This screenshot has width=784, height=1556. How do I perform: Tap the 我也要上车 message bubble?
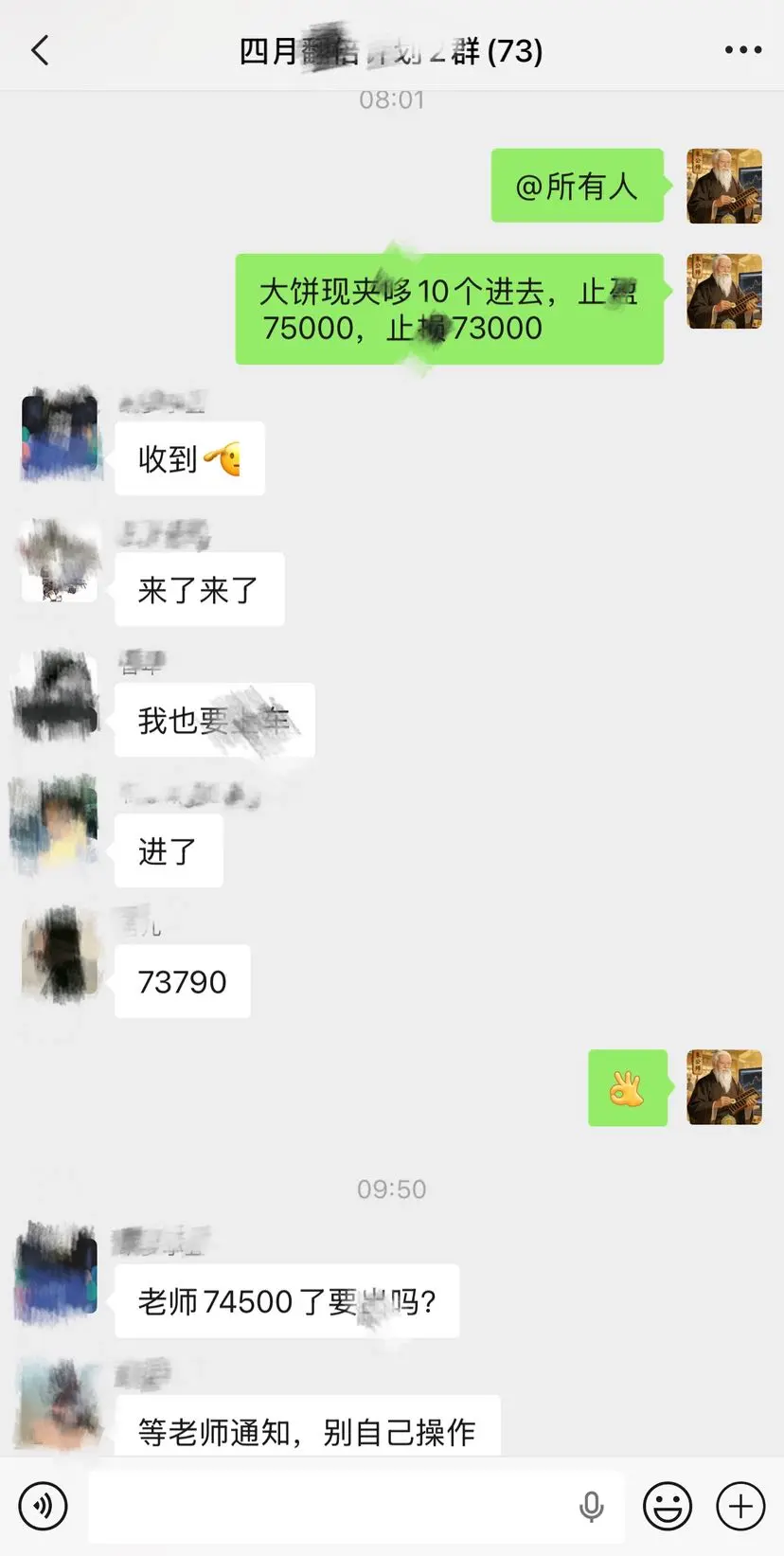pos(214,720)
